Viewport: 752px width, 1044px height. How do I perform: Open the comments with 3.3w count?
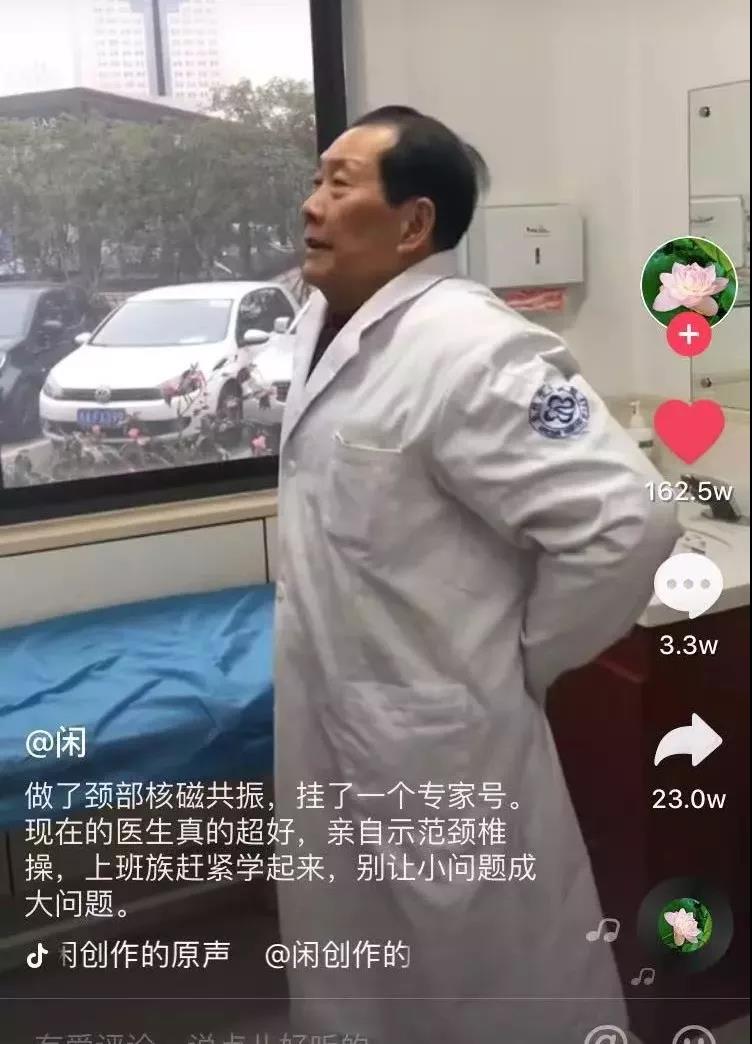[x=688, y=585]
